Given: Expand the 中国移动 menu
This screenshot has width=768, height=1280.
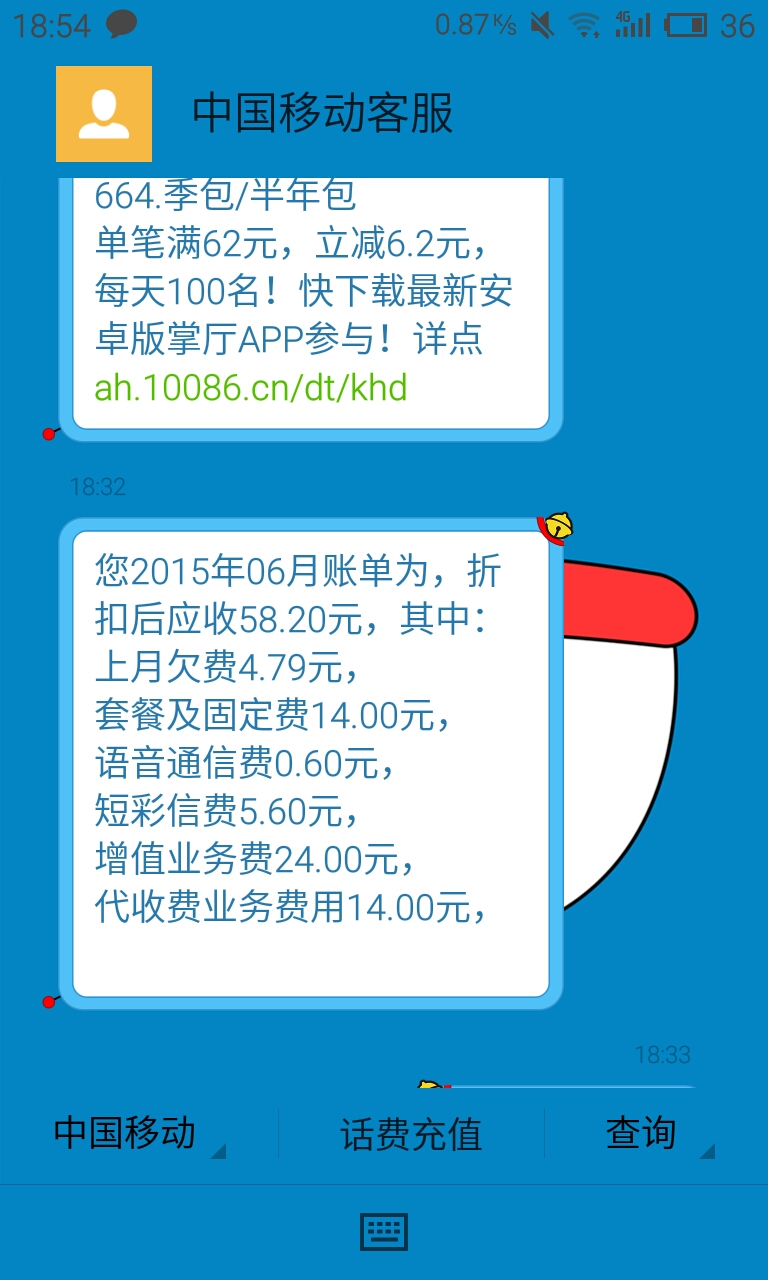Looking at the screenshot, I should 126,1134.
